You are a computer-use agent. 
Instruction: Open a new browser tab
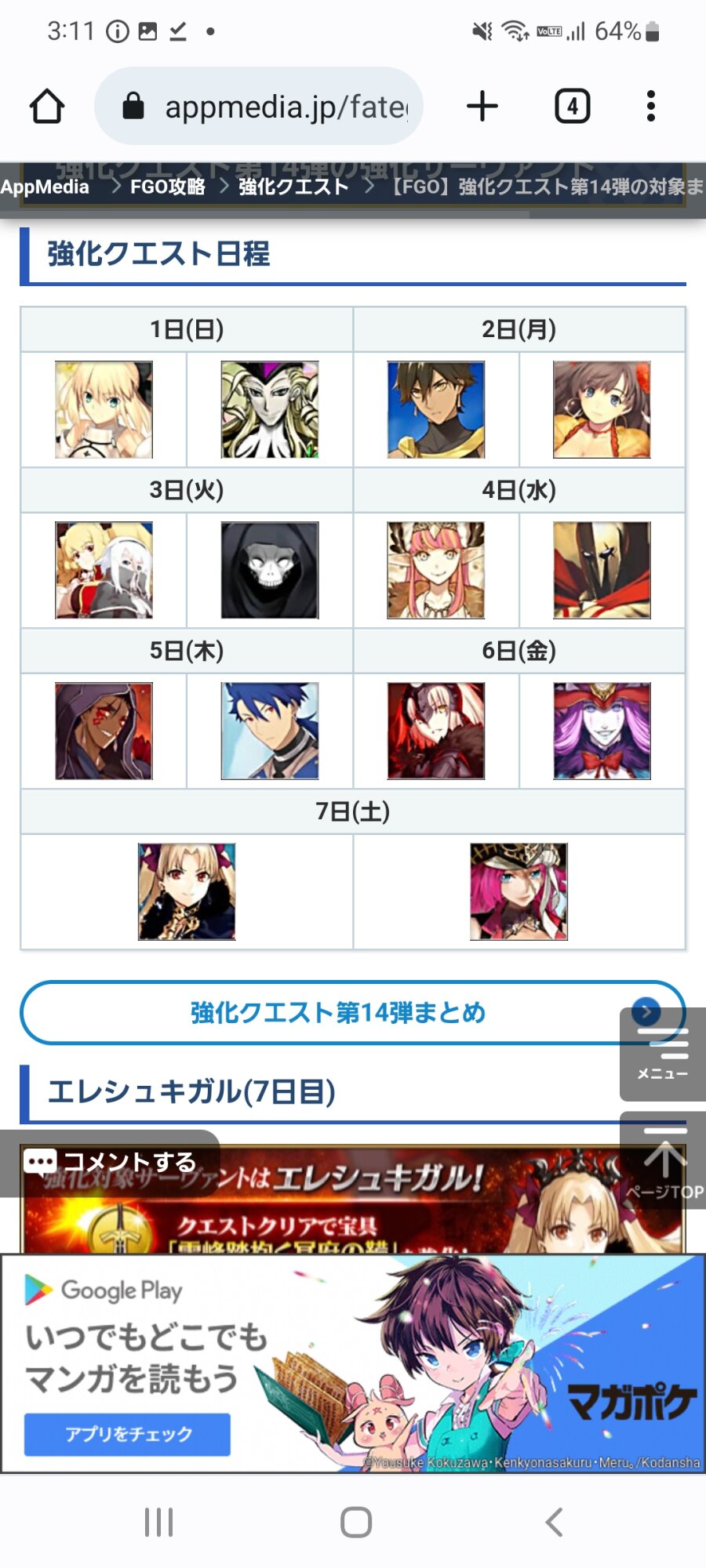(482, 107)
